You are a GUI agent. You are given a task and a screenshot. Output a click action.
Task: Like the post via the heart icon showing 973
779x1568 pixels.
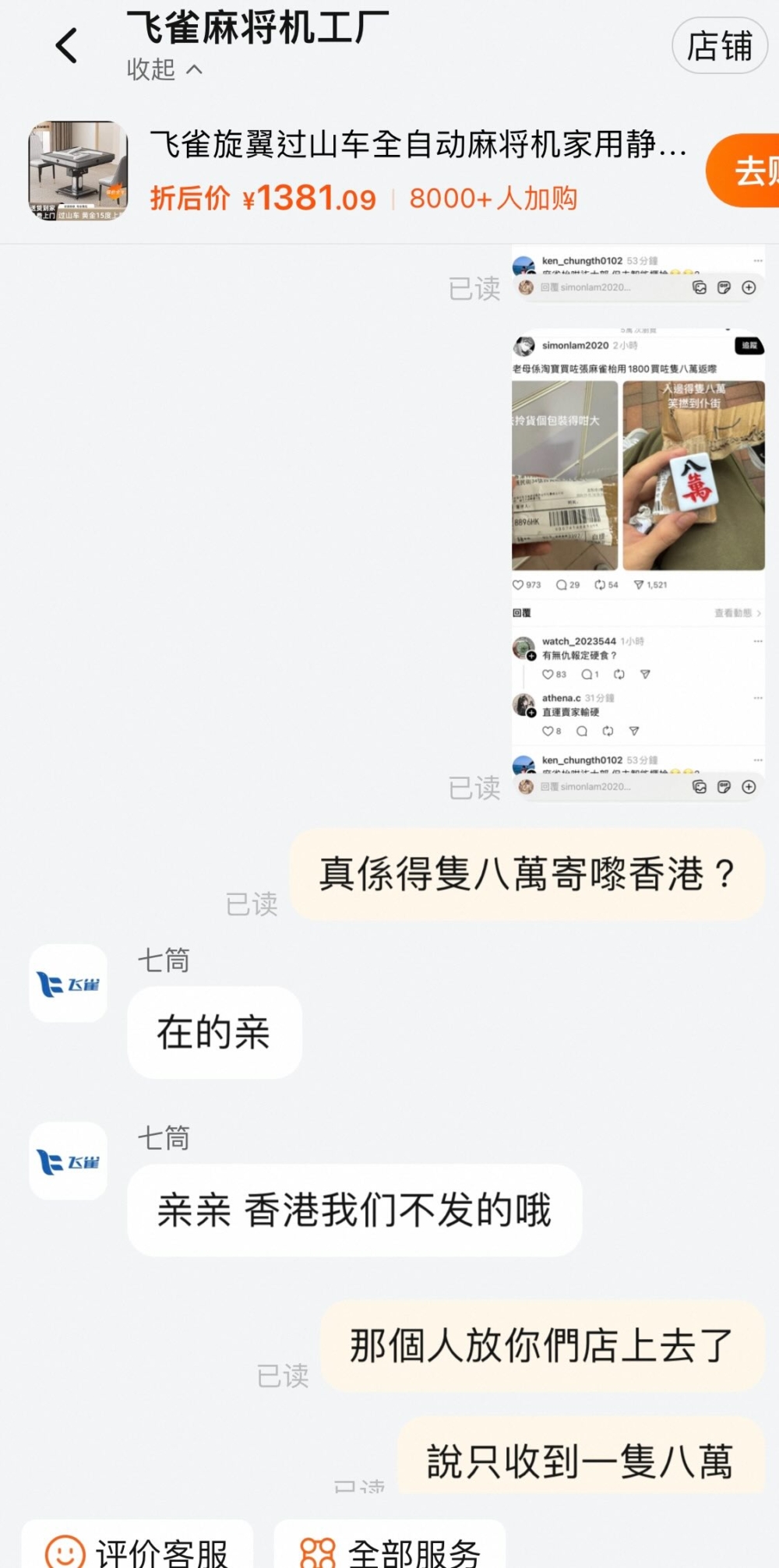518,583
